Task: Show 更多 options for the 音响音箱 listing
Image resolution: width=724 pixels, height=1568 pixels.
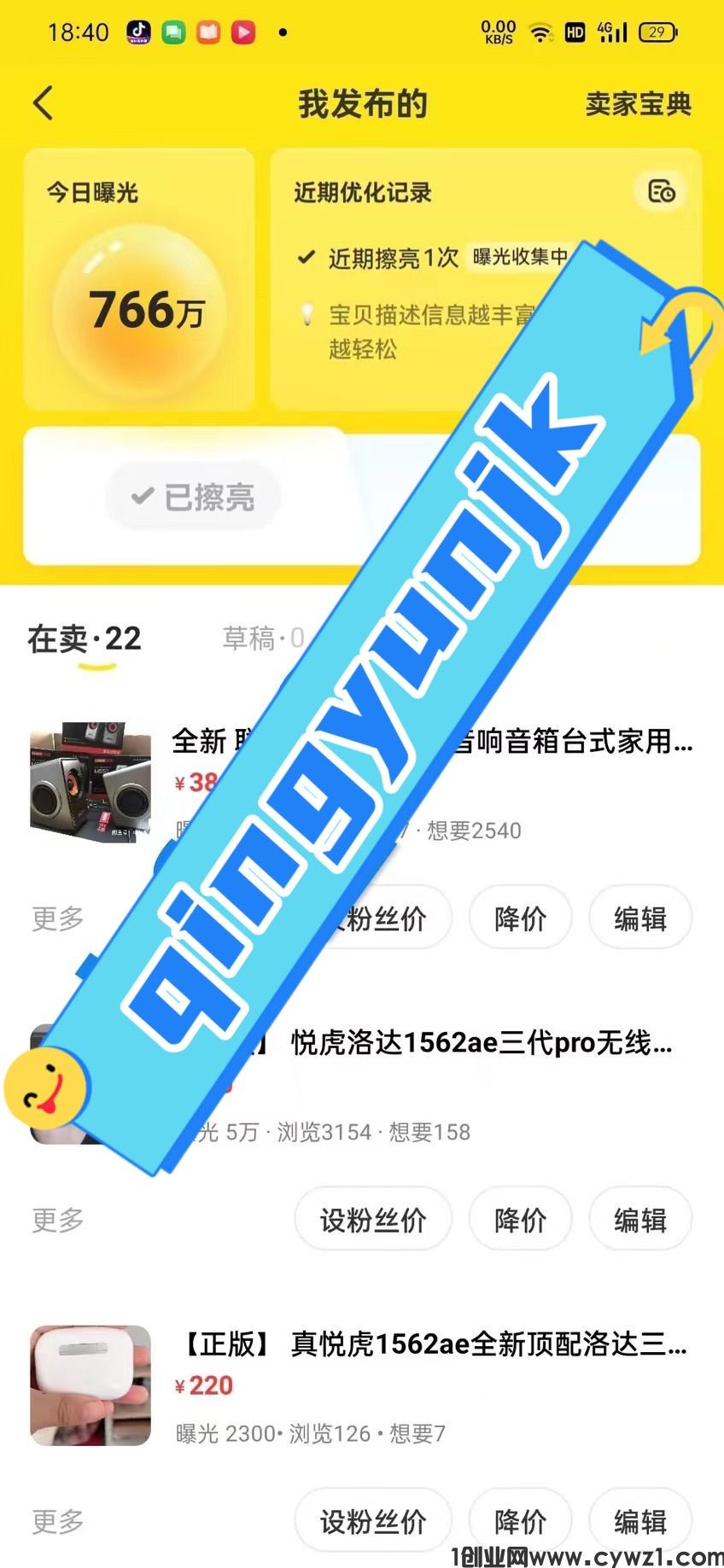Action: [58, 918]
